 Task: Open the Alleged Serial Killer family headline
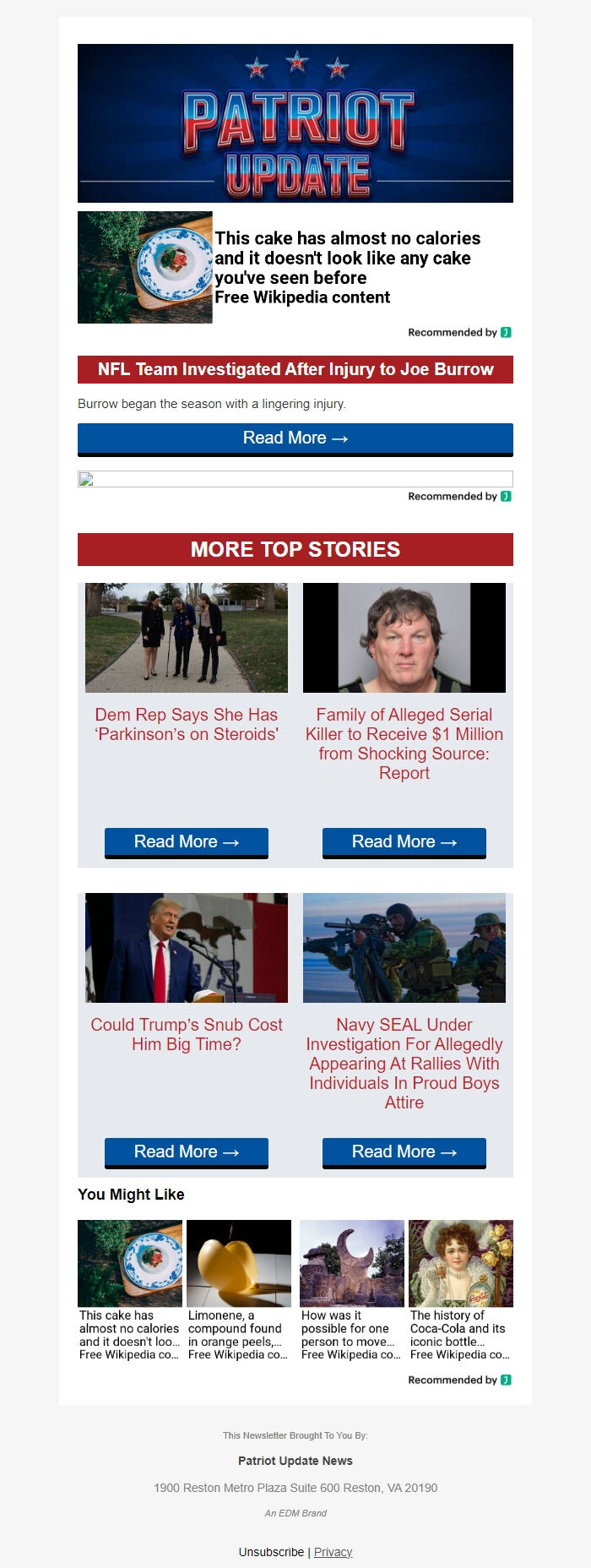click(404, 743)
